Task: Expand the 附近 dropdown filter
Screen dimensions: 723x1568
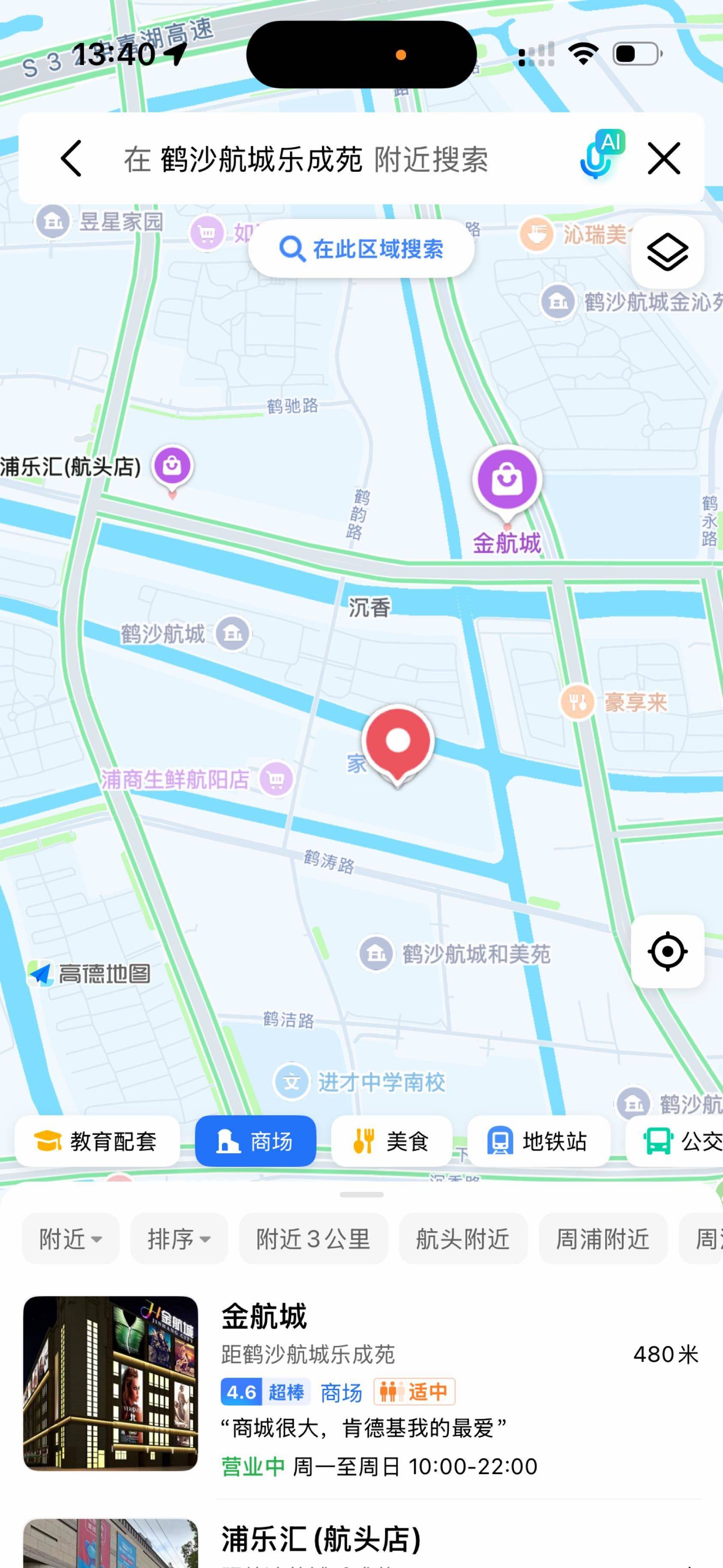Action: click(71, 1239)
